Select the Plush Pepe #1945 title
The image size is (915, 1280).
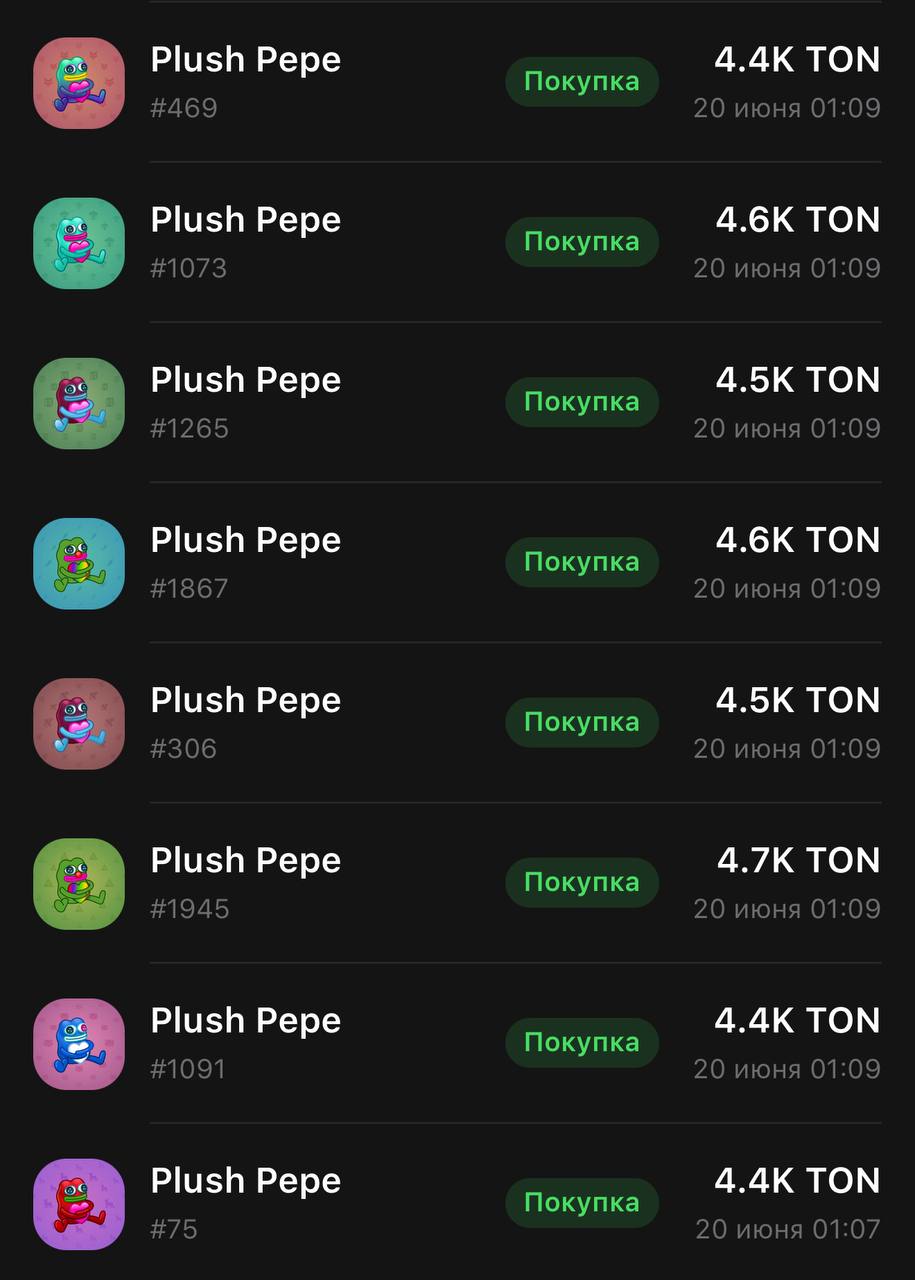[x=245, y=861]
